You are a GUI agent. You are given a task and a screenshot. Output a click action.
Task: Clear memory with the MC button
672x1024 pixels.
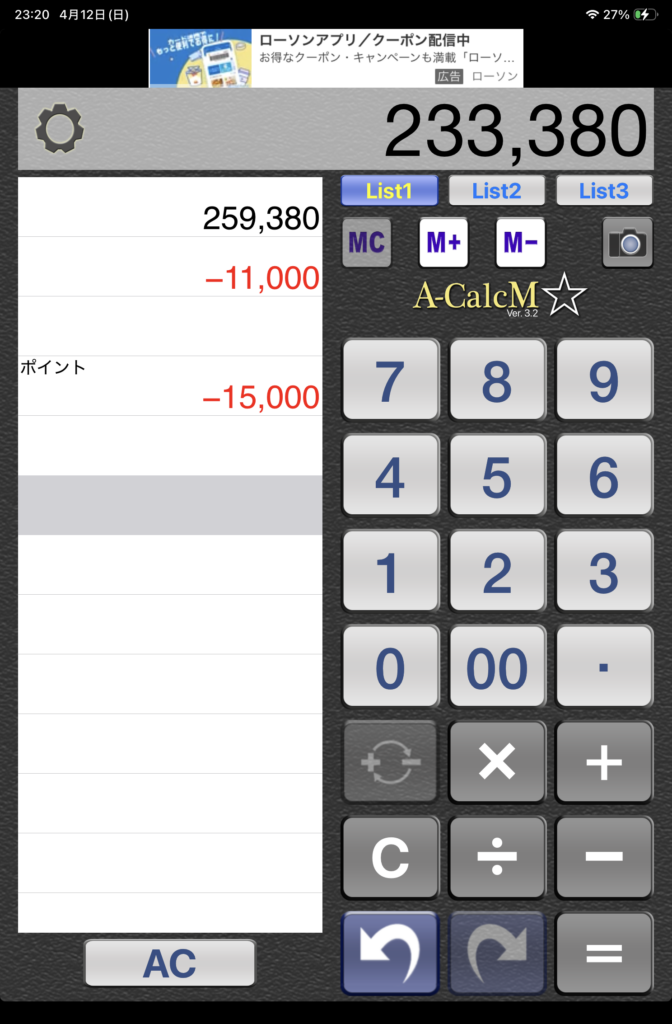[x=367, y=243]
